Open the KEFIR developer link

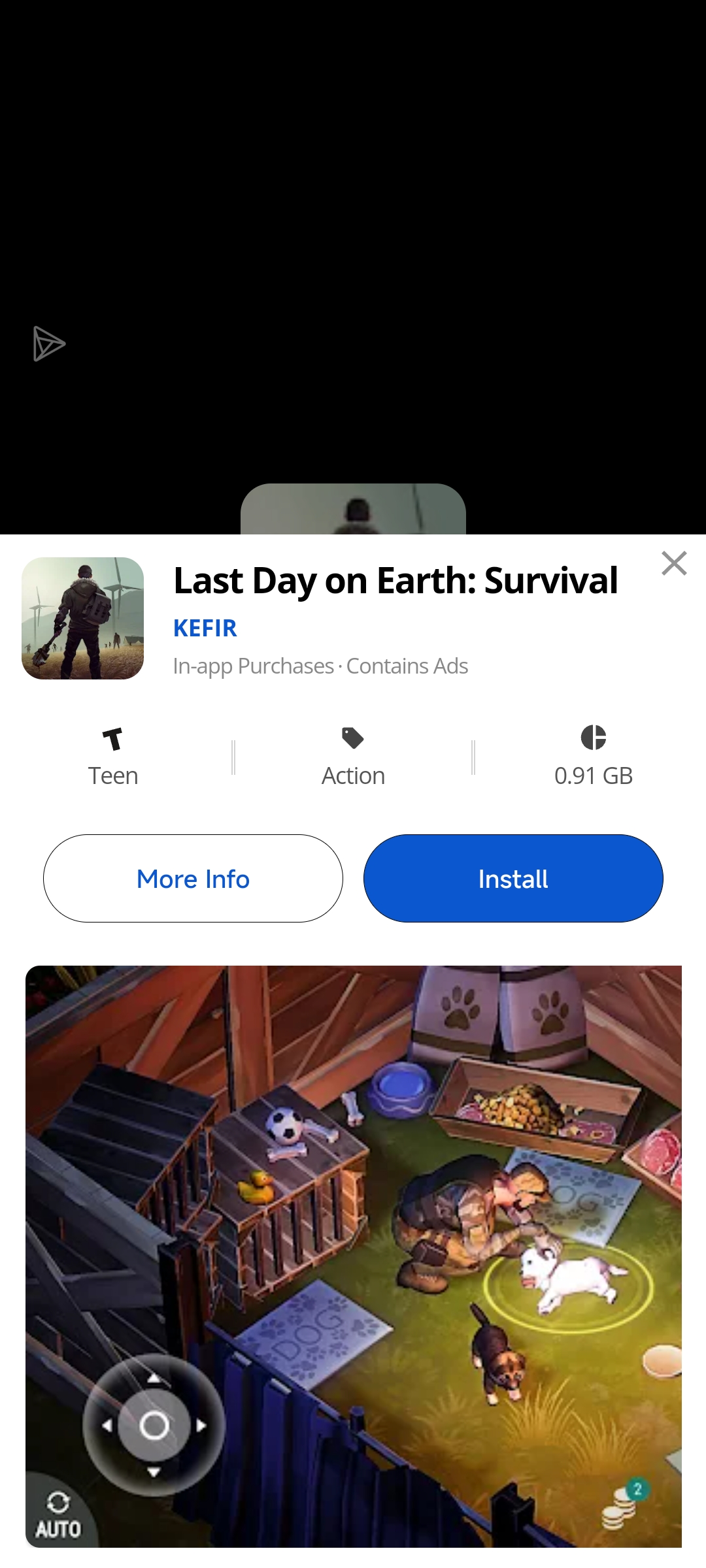205,628
